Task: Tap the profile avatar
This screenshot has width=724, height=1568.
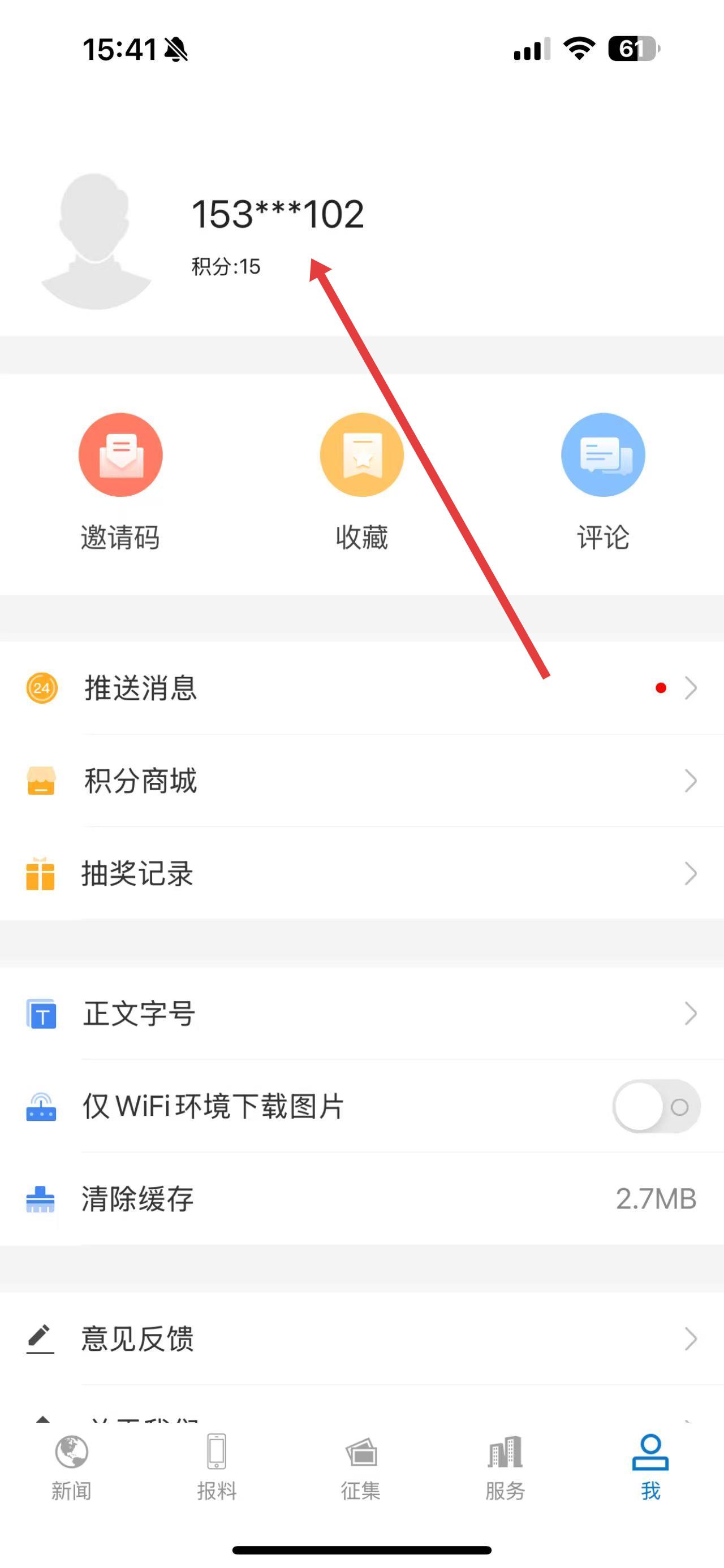Action: [96, 240]
